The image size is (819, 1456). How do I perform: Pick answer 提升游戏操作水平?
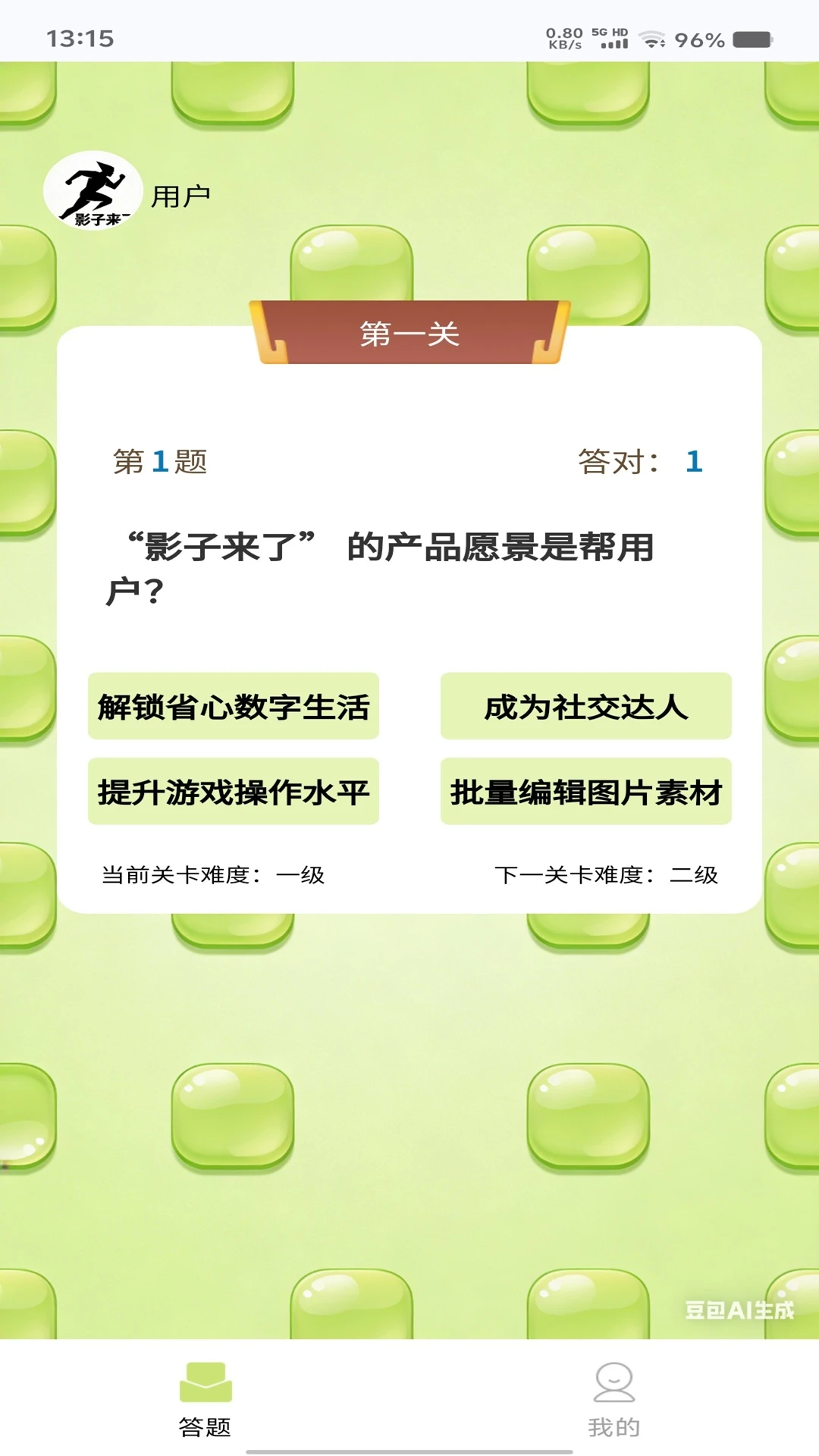[x=234, y=791]
